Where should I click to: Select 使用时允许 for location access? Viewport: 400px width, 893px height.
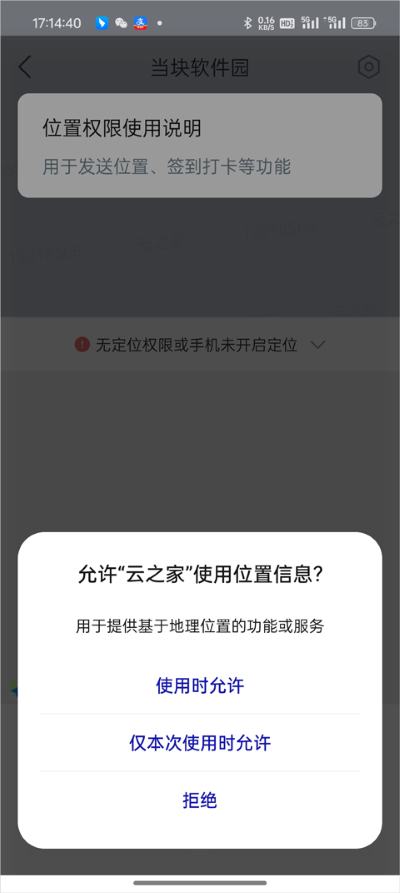coord(200,686)
